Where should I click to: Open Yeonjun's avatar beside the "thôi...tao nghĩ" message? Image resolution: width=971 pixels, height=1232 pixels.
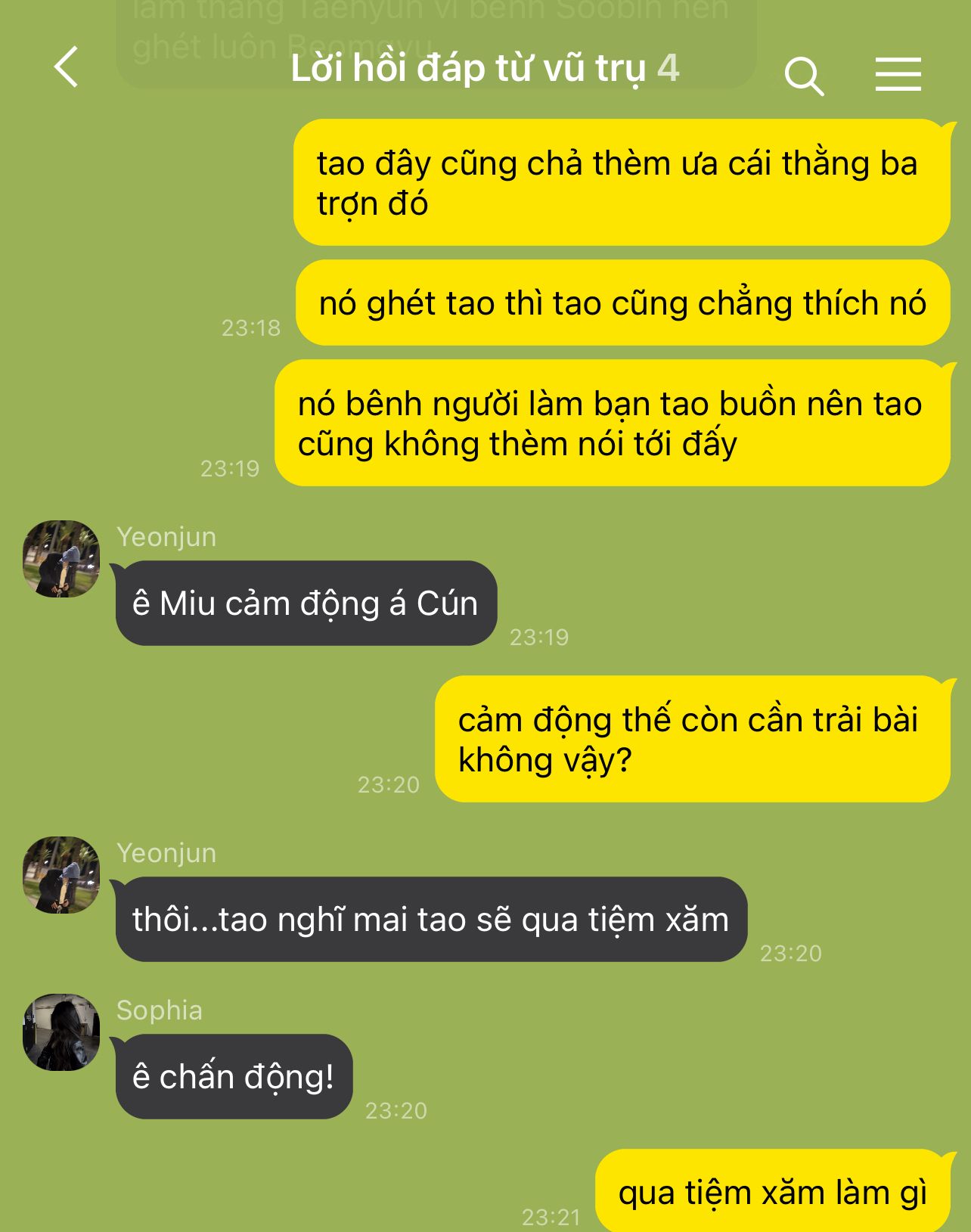click(x=61, y=875)
